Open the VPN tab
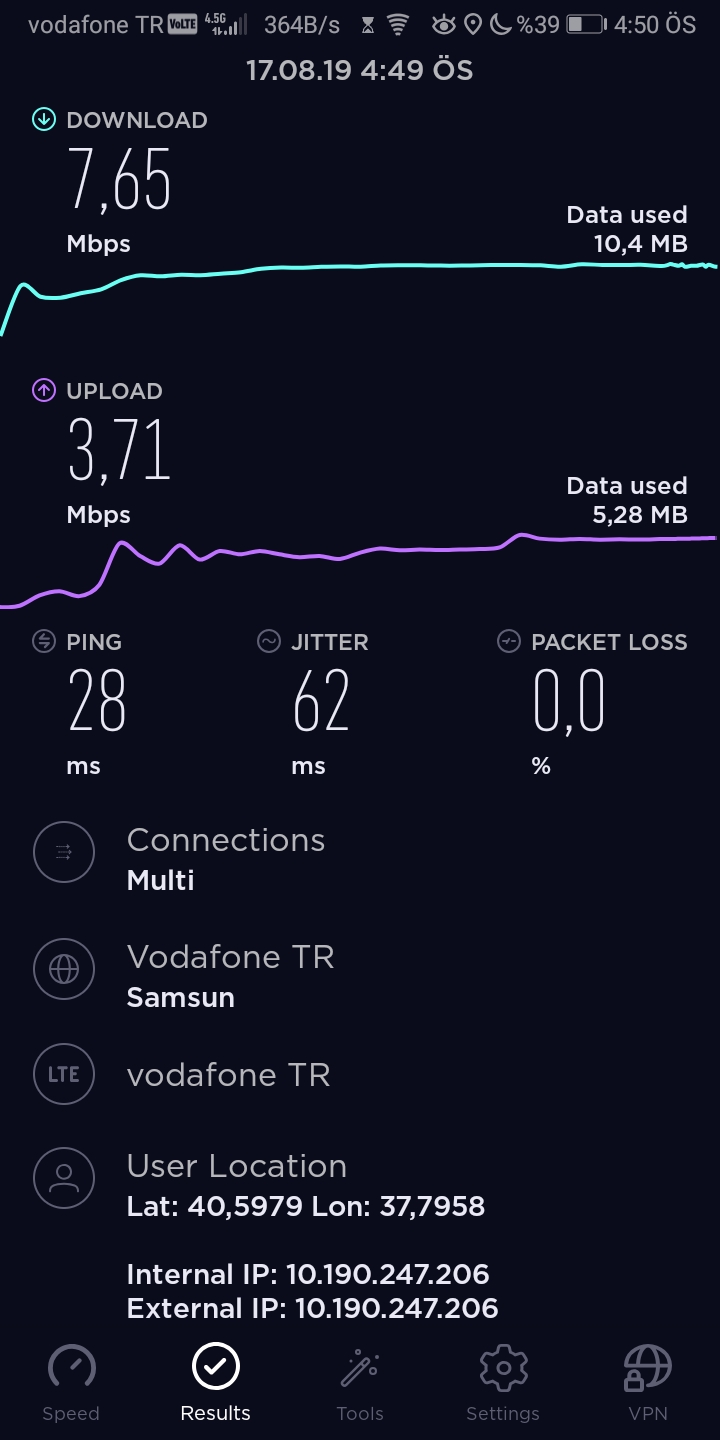This screenshot has height=1440, width=720. 647,1384
